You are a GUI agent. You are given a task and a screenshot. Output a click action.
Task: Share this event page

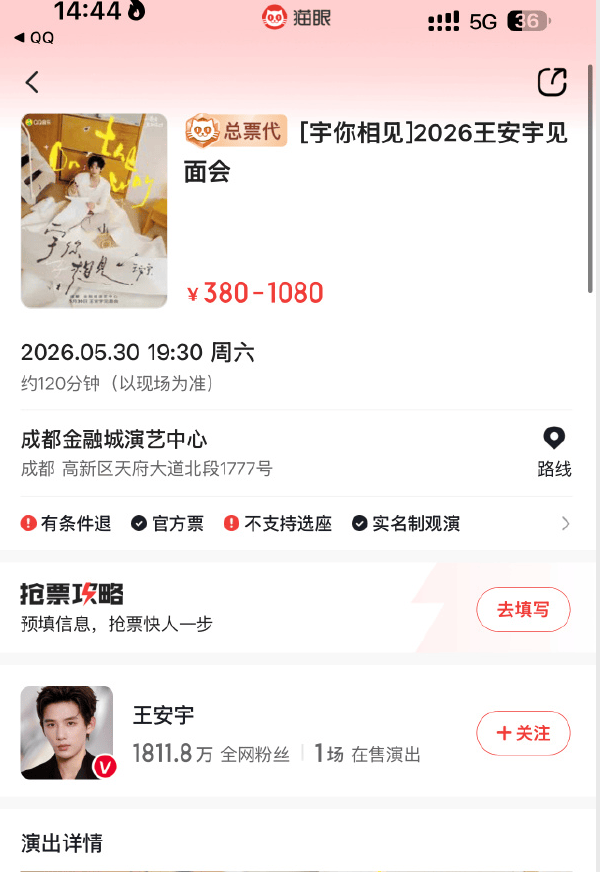coord(552,82)
